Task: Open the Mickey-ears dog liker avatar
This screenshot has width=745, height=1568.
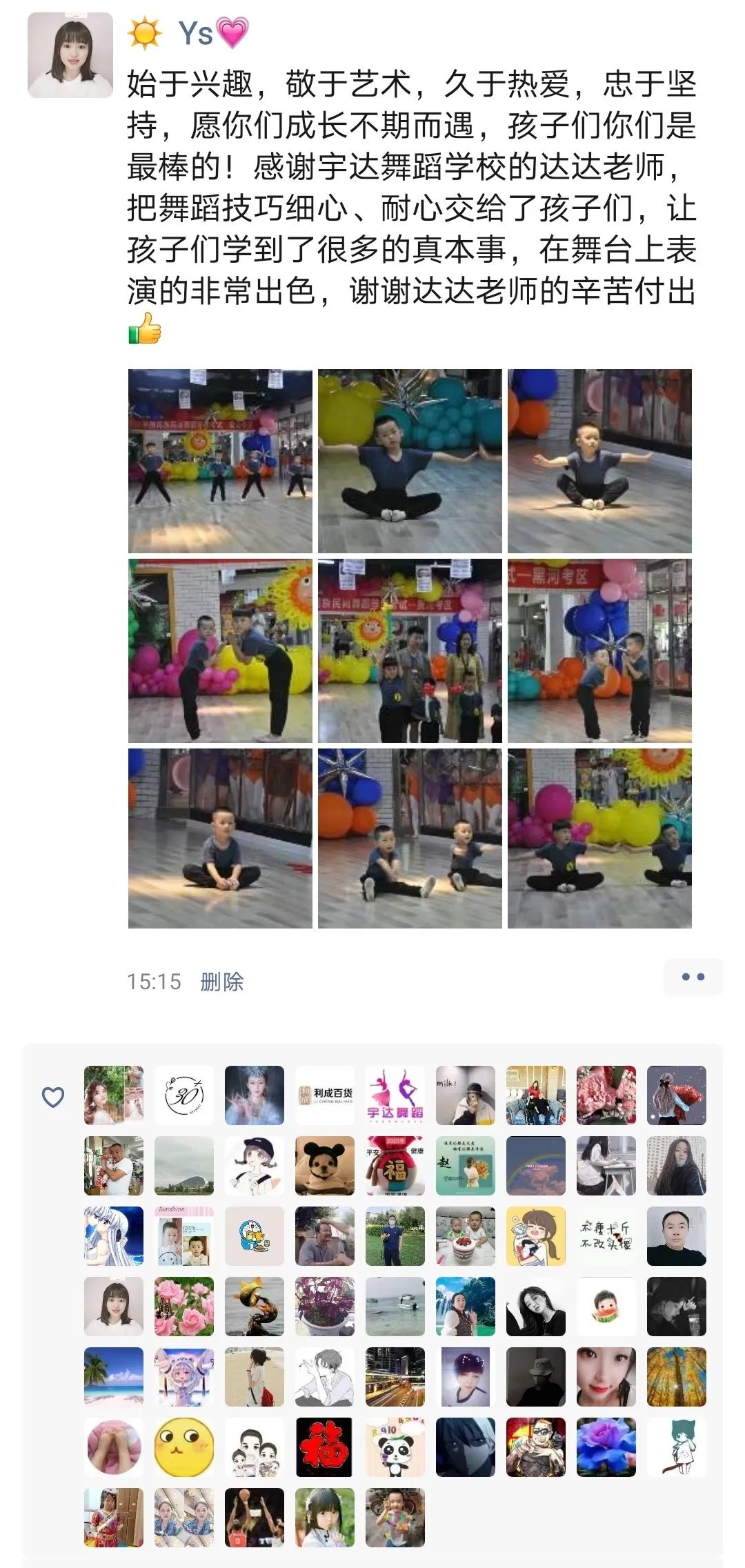Action: pos(325,1166)
